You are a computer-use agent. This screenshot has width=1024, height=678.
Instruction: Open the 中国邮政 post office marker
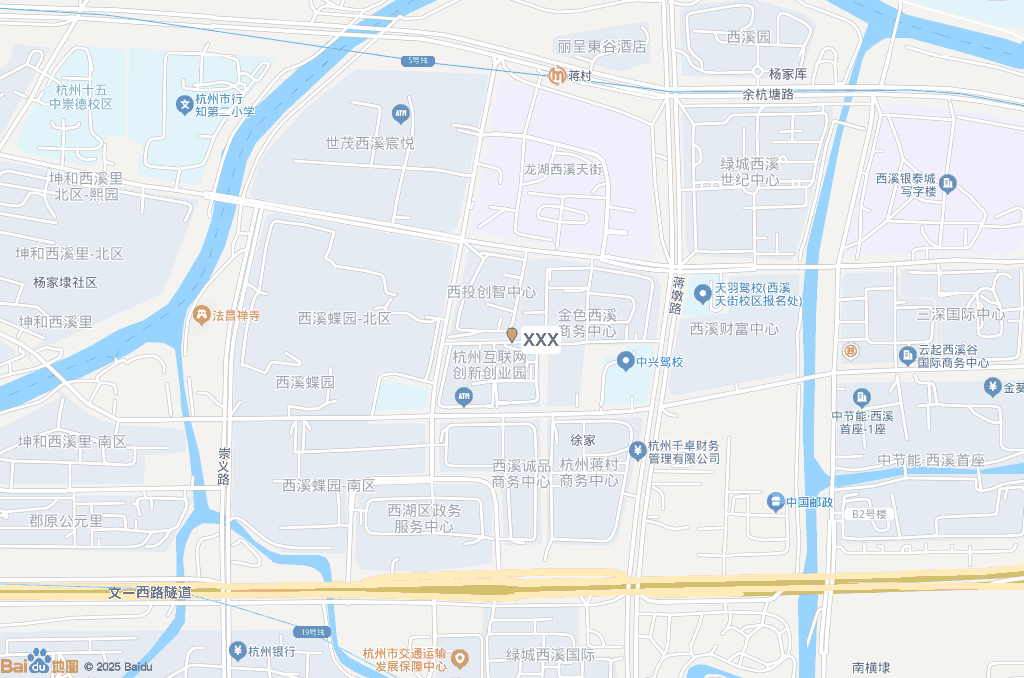tap(775, 501)
